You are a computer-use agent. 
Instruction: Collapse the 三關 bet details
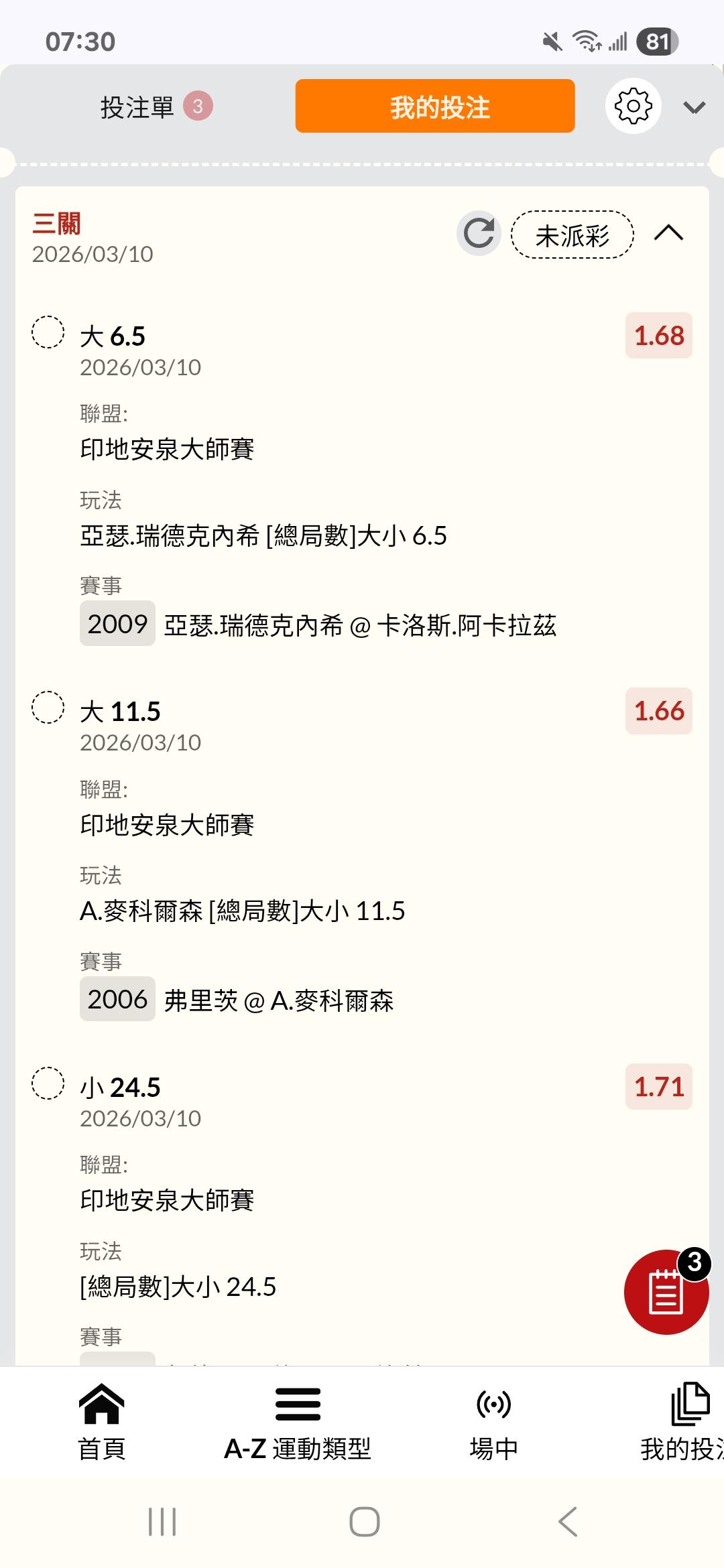(668, 233)
